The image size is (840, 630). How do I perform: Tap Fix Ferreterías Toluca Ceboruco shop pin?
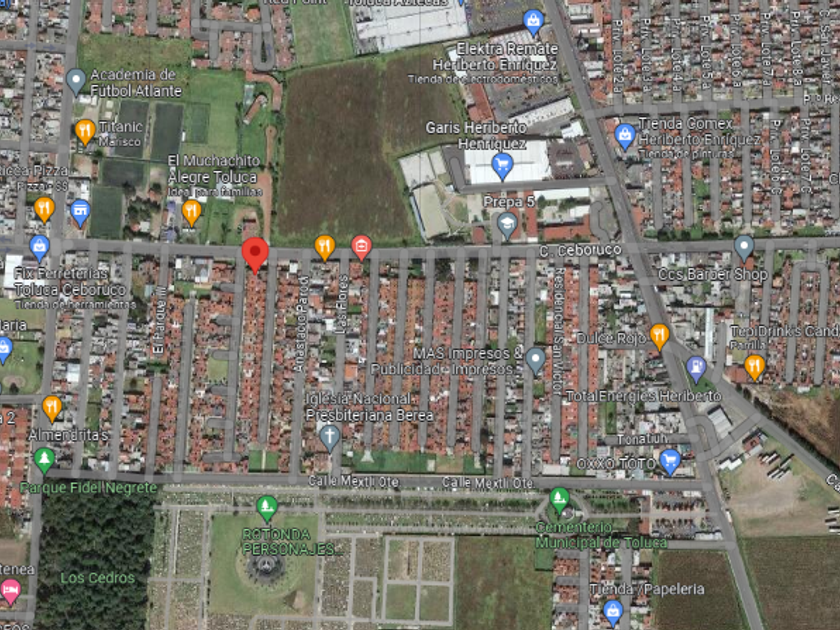[39, 248]
